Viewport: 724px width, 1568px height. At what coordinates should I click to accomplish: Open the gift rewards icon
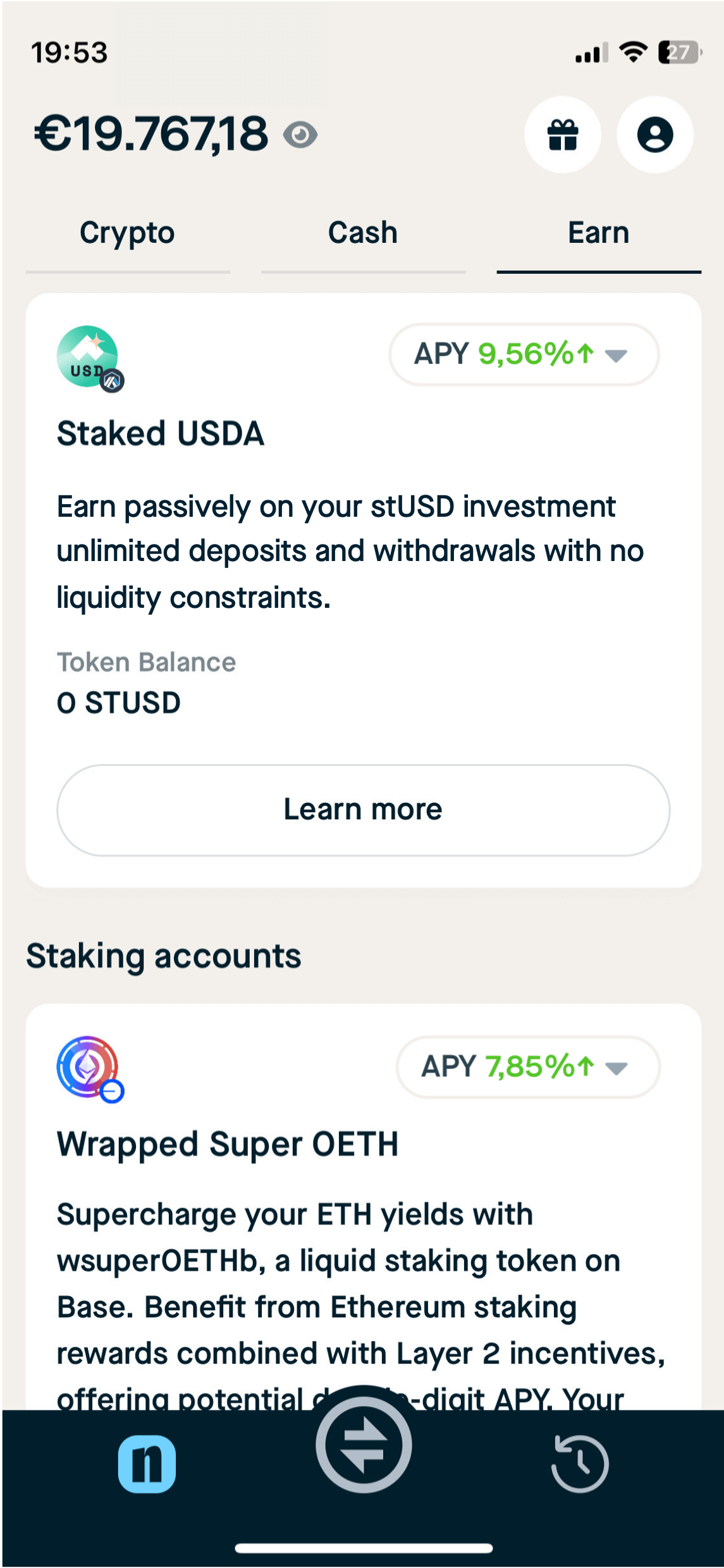pyautogui.click(x=562, y=135)
